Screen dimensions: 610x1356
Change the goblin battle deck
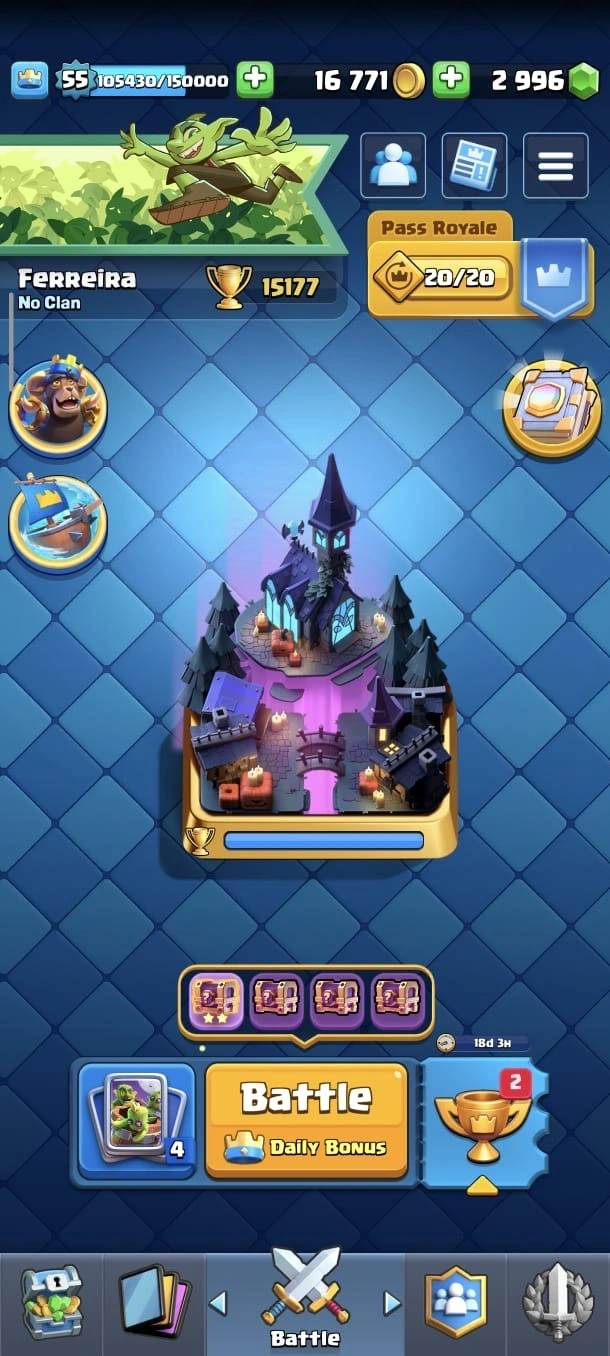point(136,1119)
